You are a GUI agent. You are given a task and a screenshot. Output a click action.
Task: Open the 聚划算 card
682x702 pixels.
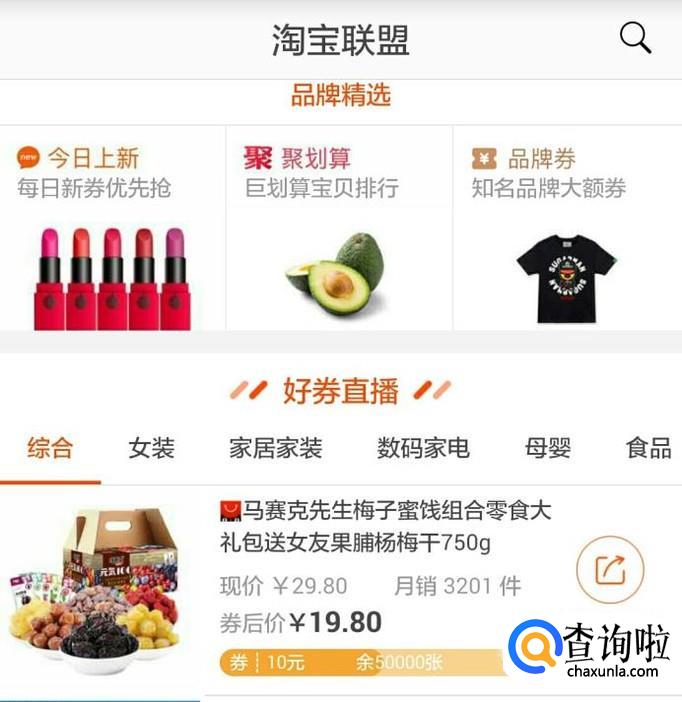click(339, 228)
